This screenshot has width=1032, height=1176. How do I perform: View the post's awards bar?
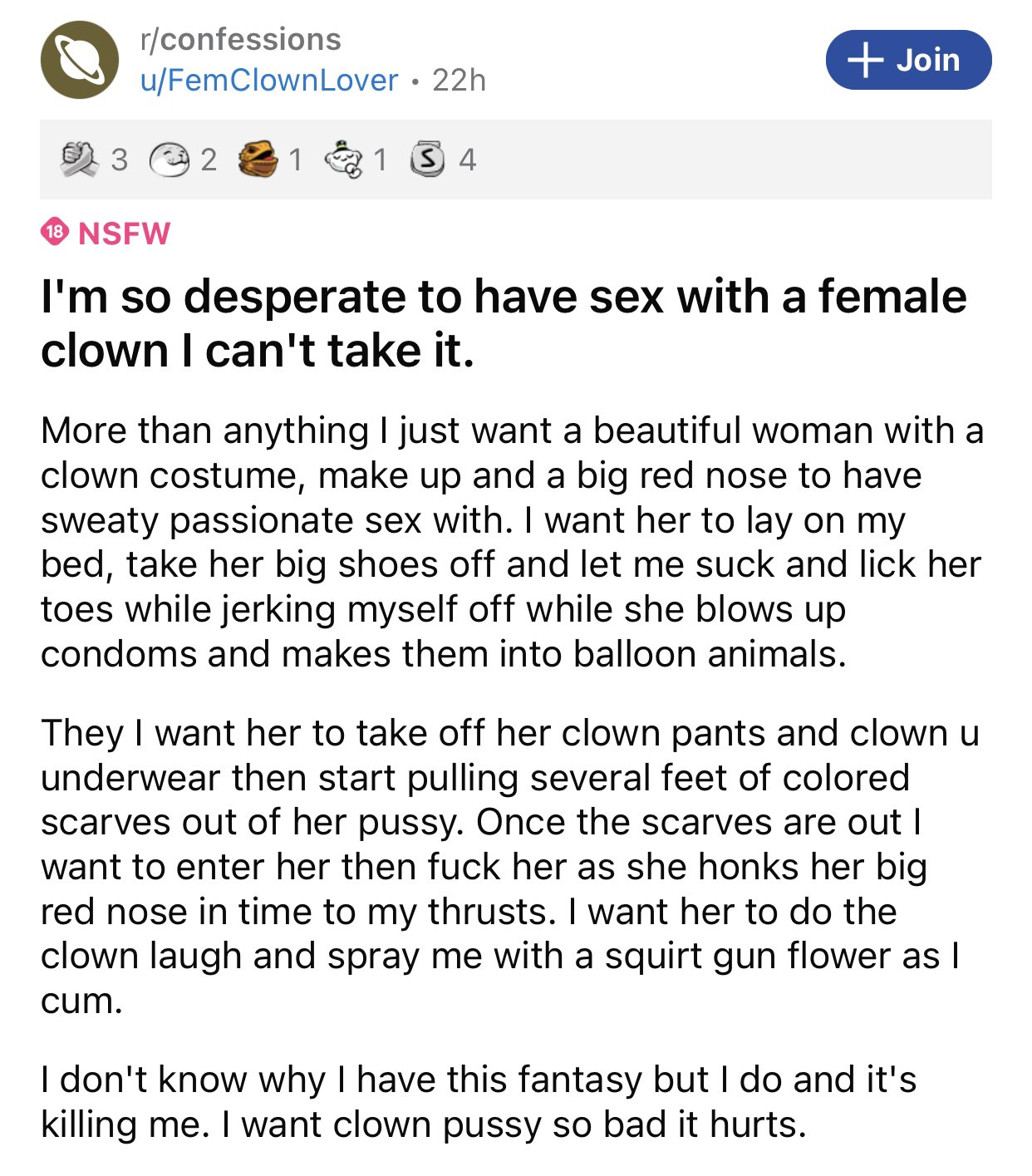pyautogui.click(x=515, y=159)
